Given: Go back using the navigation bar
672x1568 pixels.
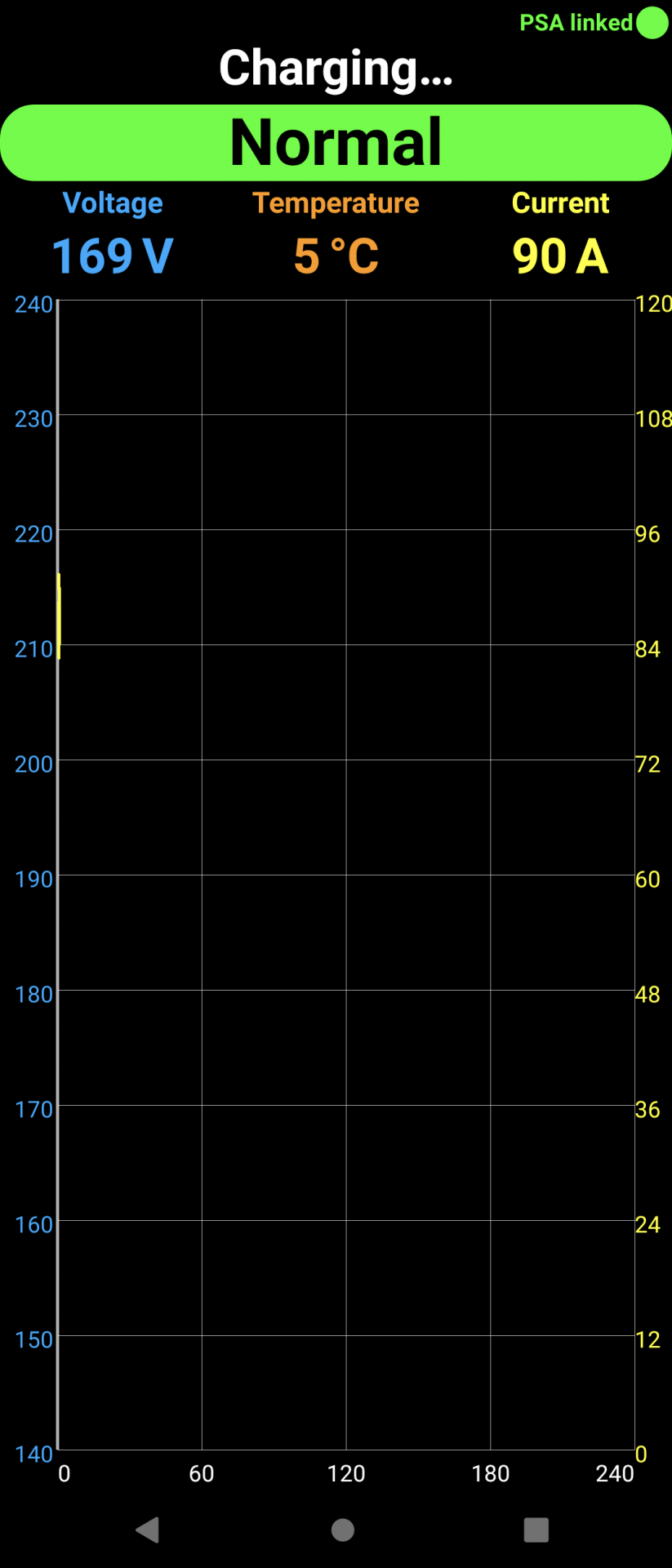Looking at the screenshot, I should point(148,1530).
